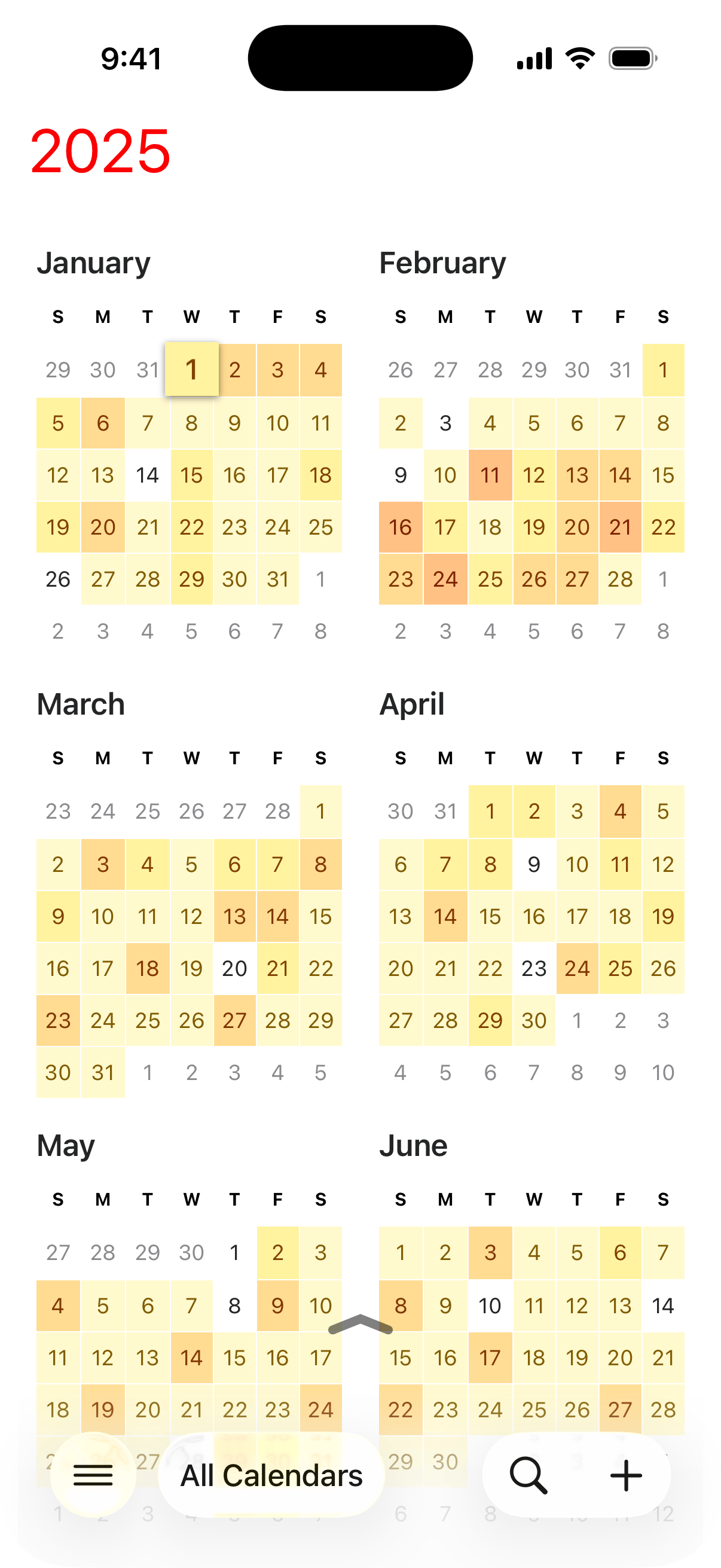The width and height of the screenshot is (721, 1568).
Task: Open the May month view
Action: (66, 1146)
